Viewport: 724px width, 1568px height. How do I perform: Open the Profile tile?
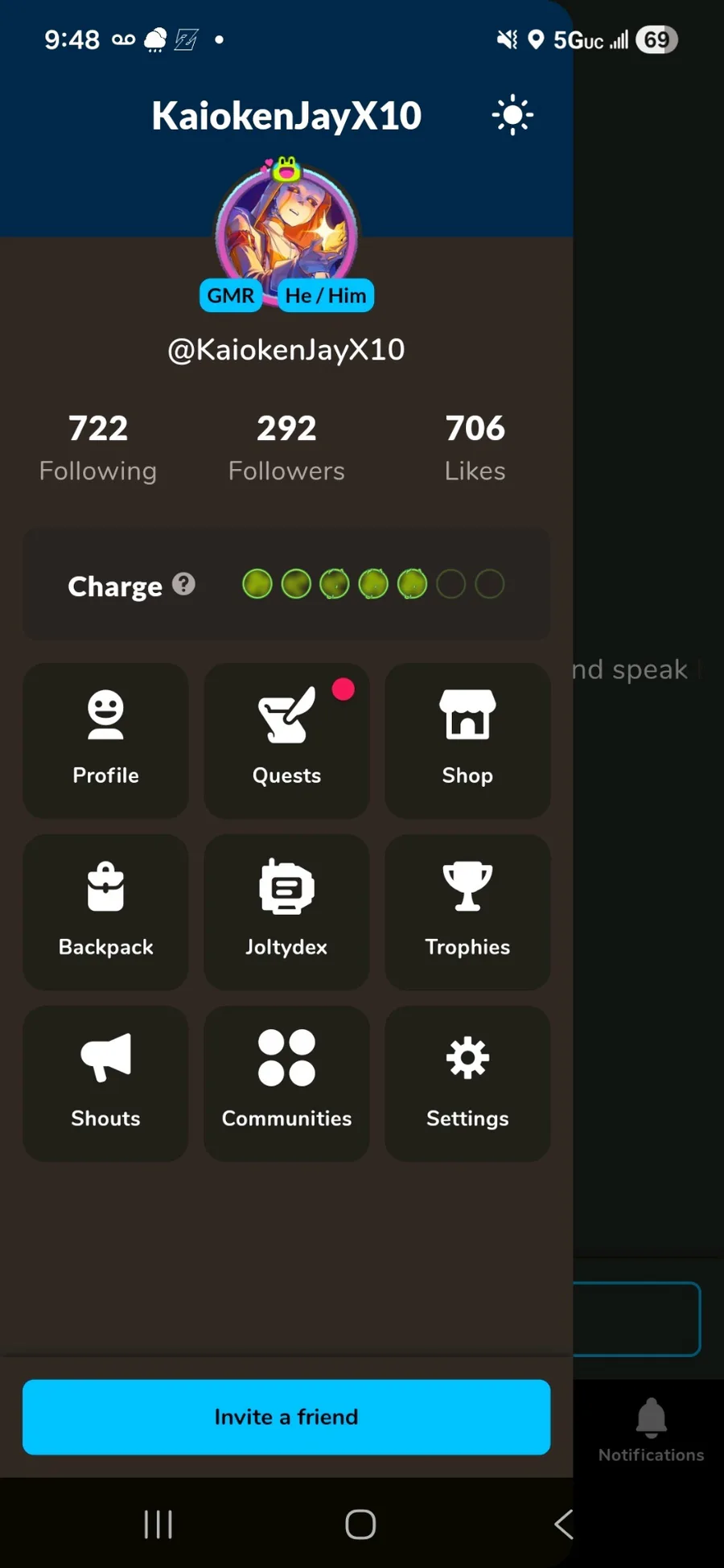pyautogui.click(x=105, y=740)
